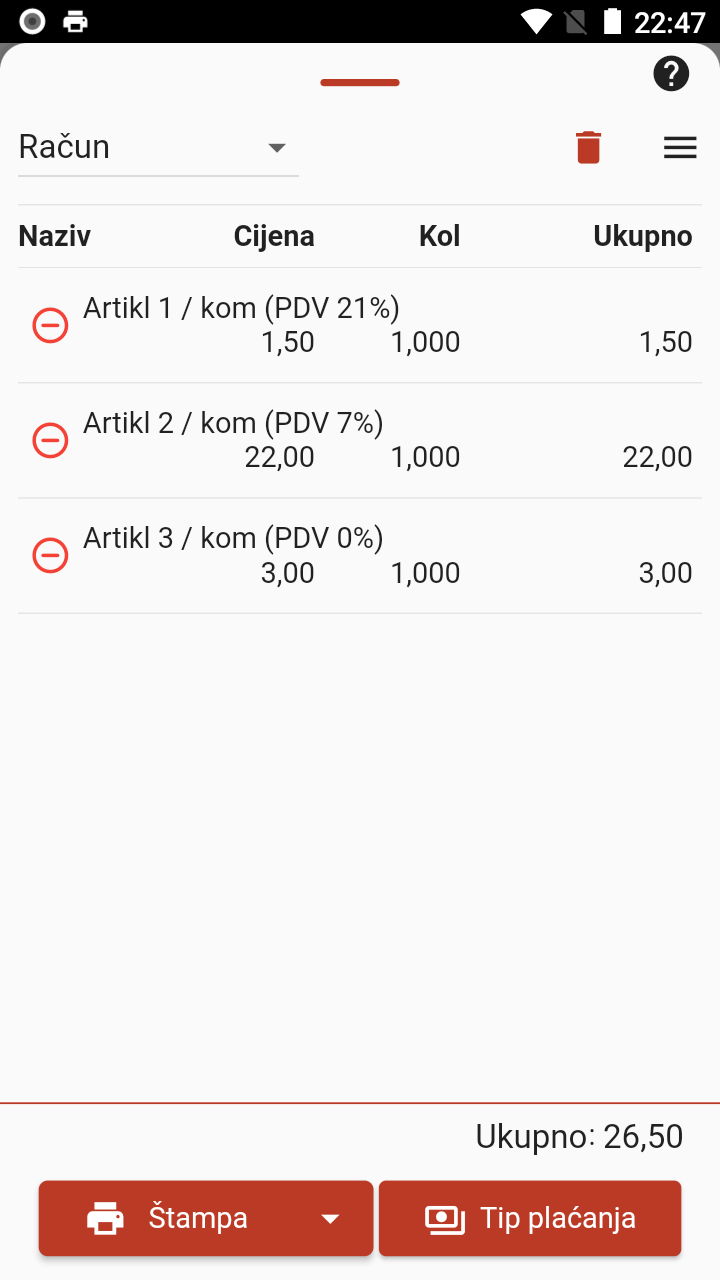720x1280 pixels.
Task: Remove Artikl 3 using its minus icon
Action: click(x=50, y=555)
